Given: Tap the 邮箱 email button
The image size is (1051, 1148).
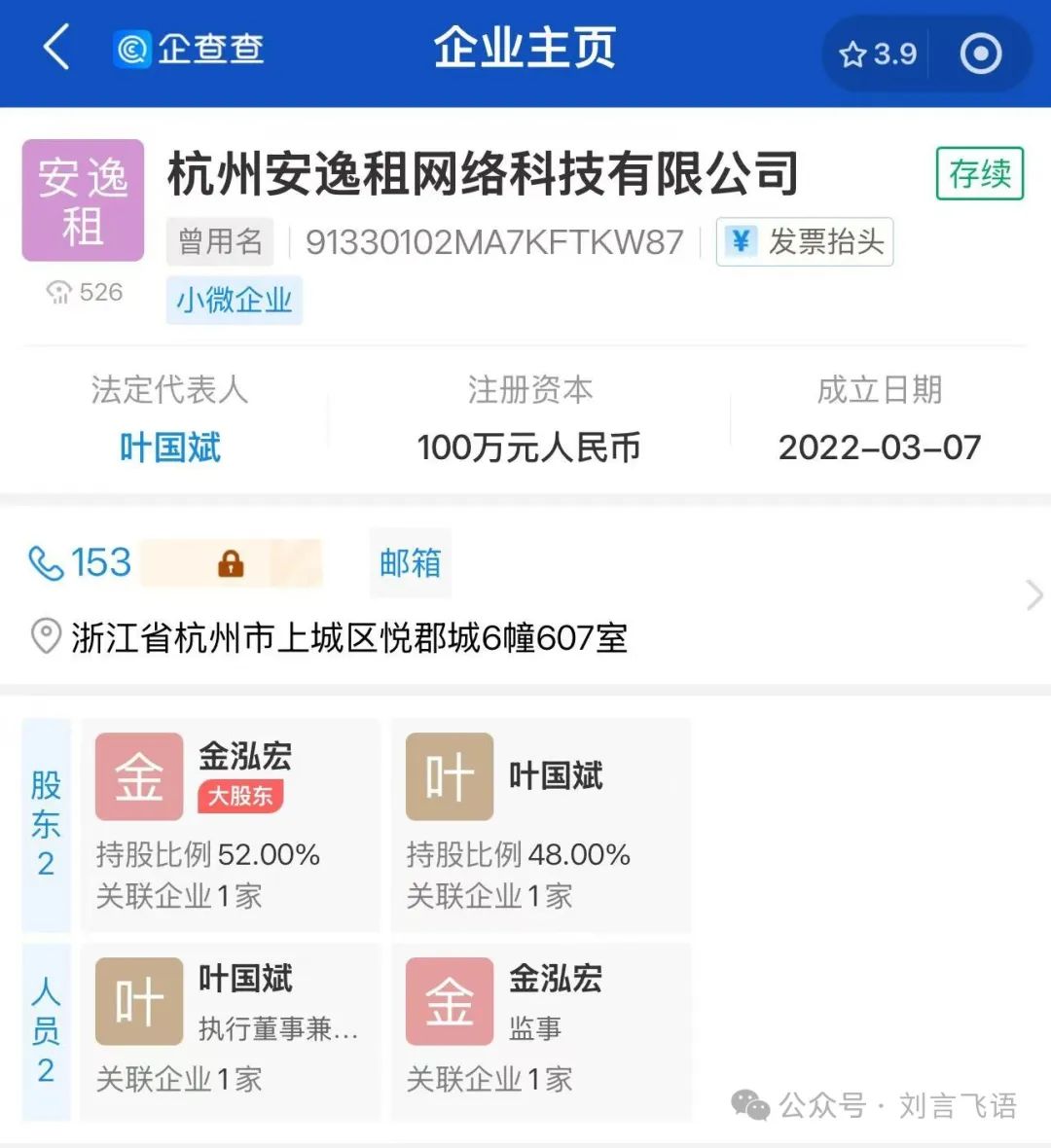Looking at the screenshot, I should (x=410, y=562).
